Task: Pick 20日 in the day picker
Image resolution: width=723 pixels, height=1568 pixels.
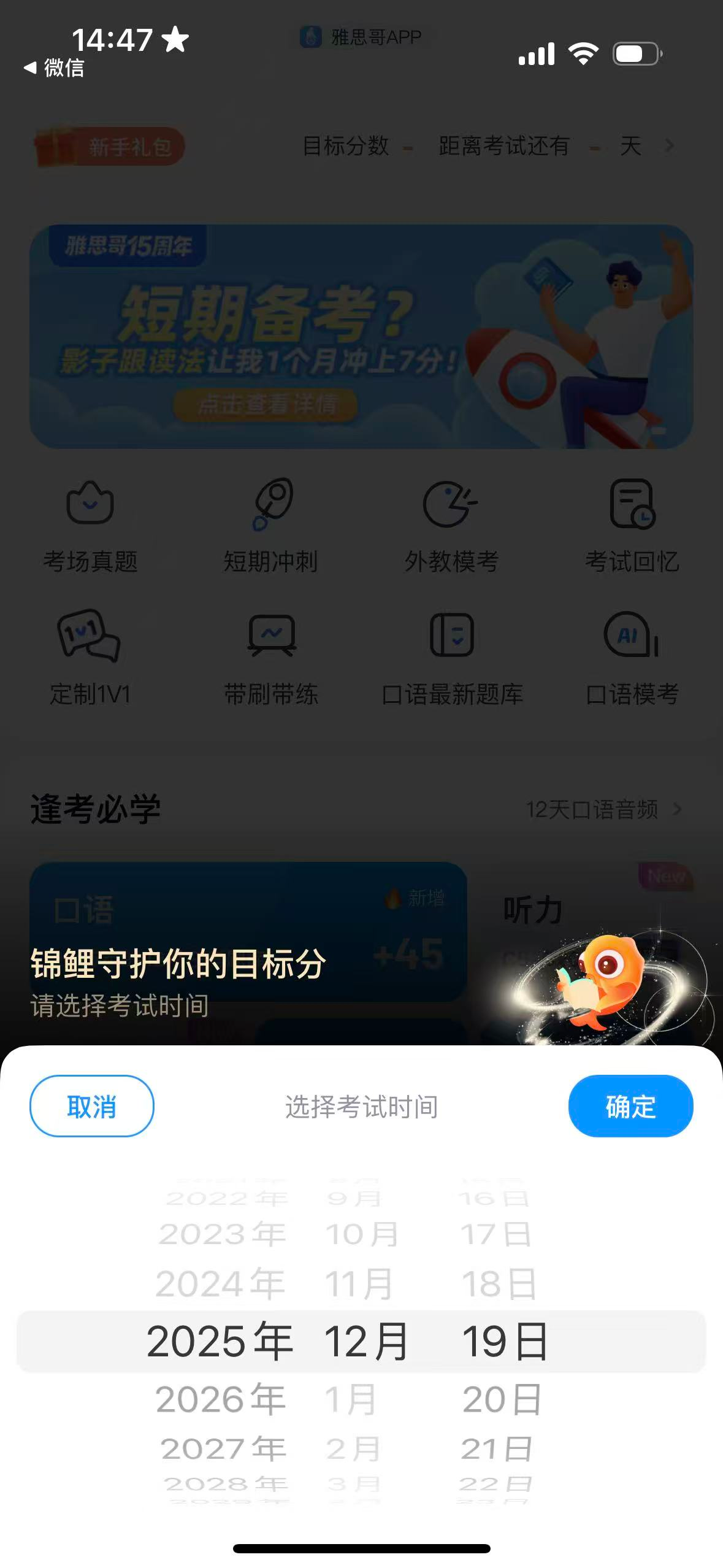Action: [x=502, y=1399]
